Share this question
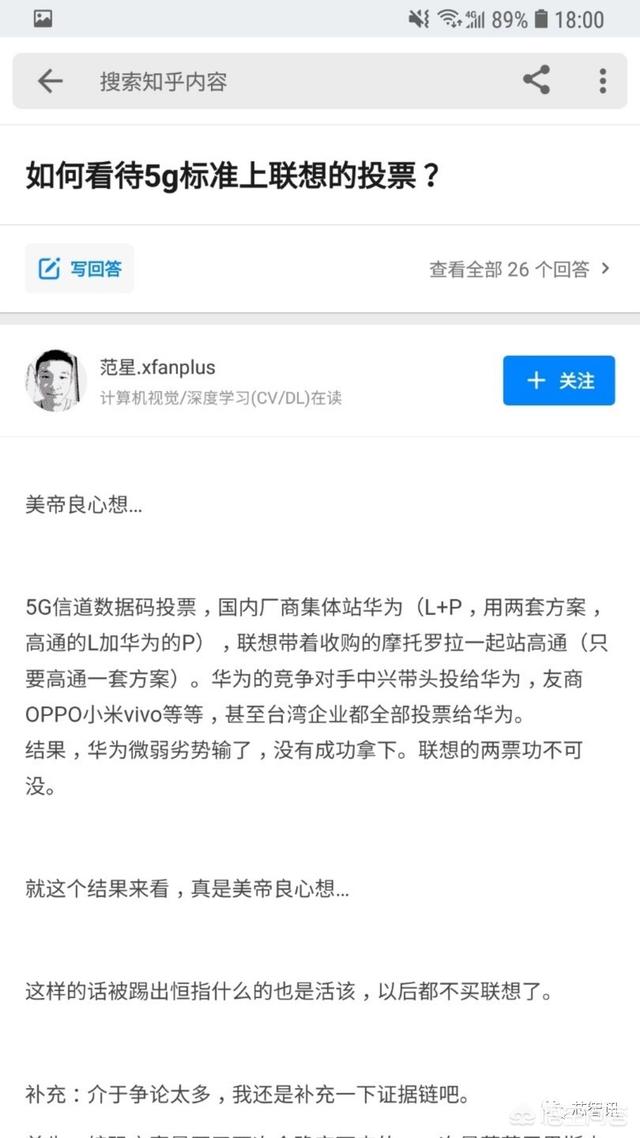Screen dimensions: 640x1138 (x=537, y=80)
